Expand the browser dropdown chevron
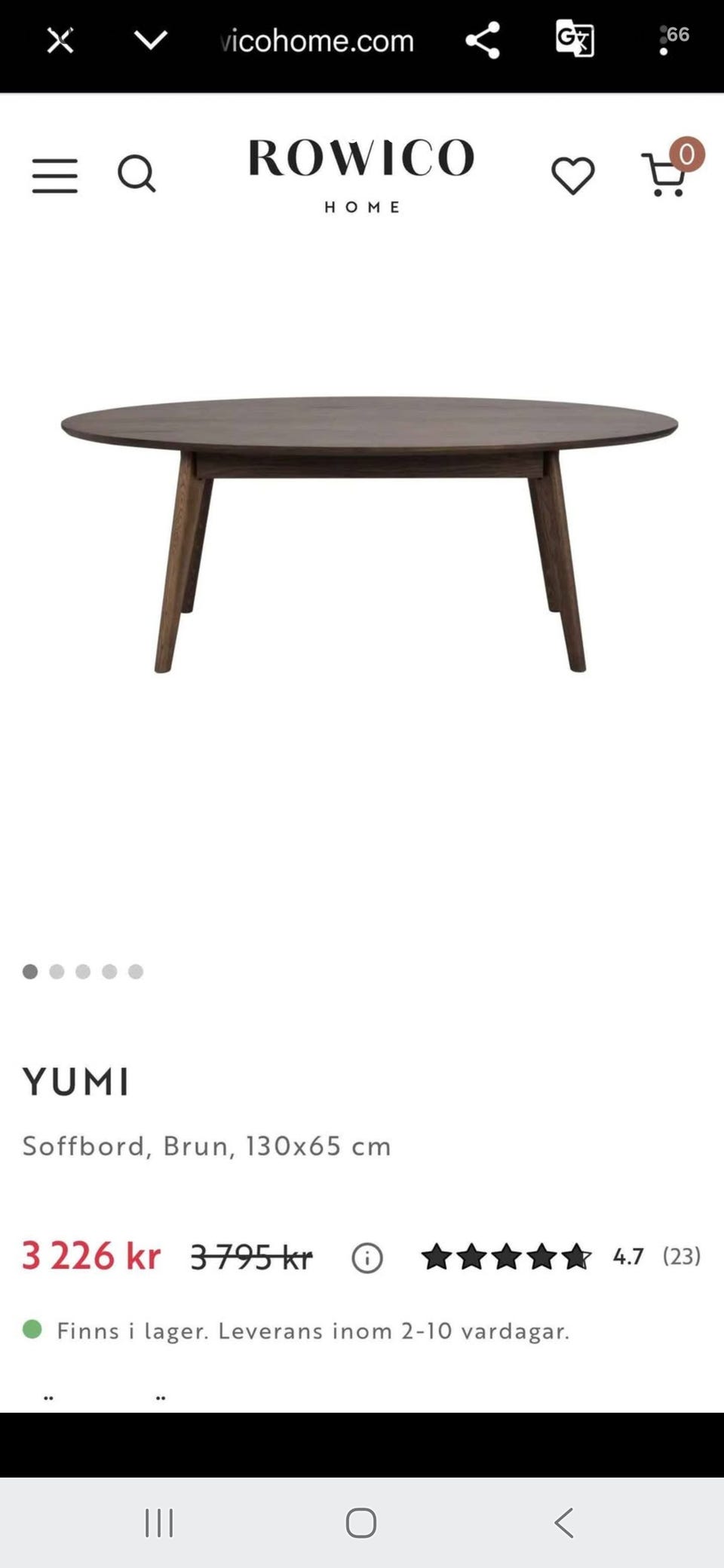Viewport: 724px width, 1568px height. click(x=151, y=39)
